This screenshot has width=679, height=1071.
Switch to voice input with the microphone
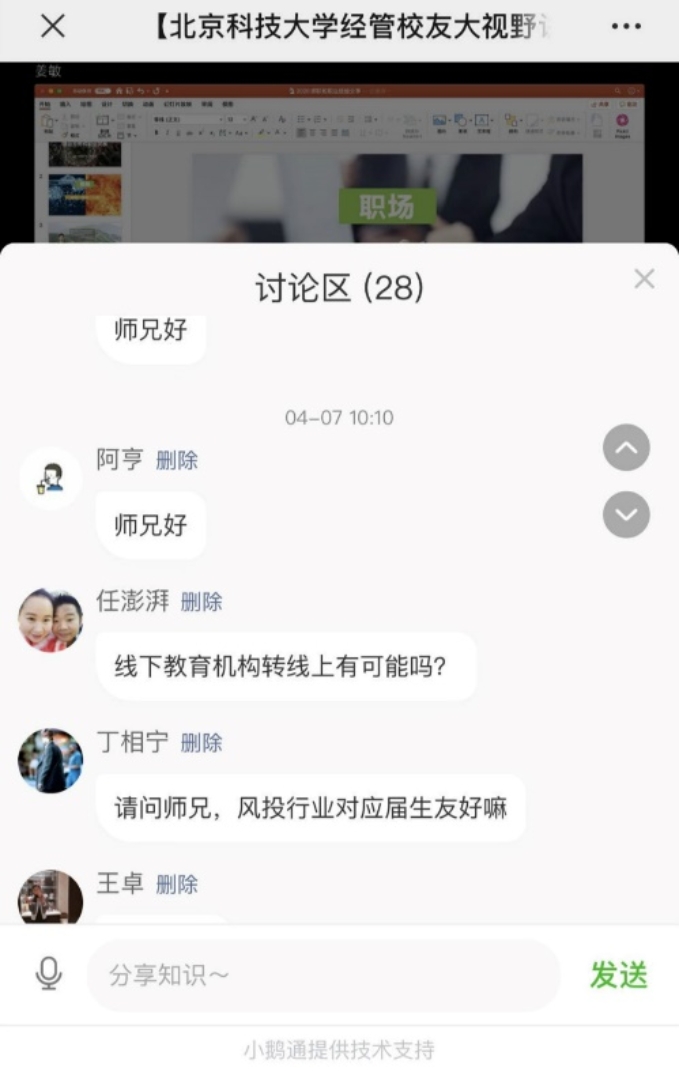pyautogui.click(x=48, y=974)
